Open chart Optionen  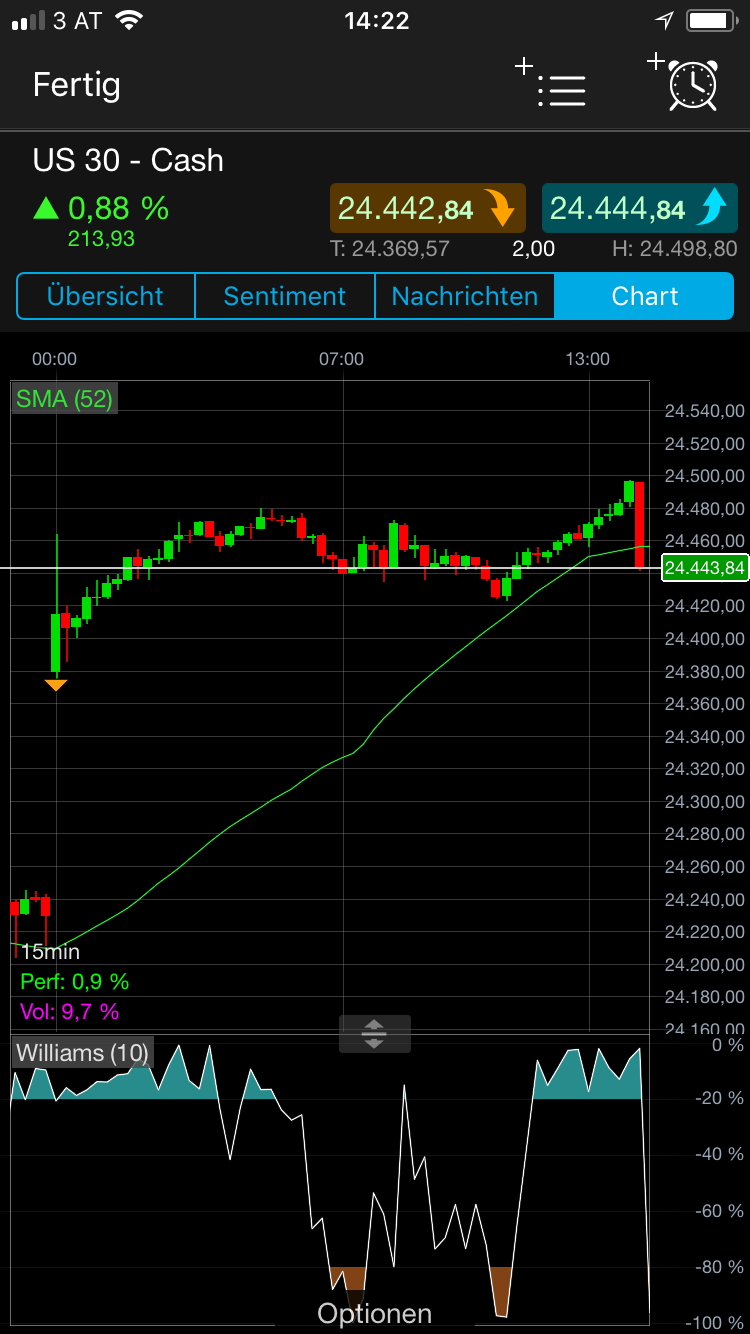tap(374, 1313)
